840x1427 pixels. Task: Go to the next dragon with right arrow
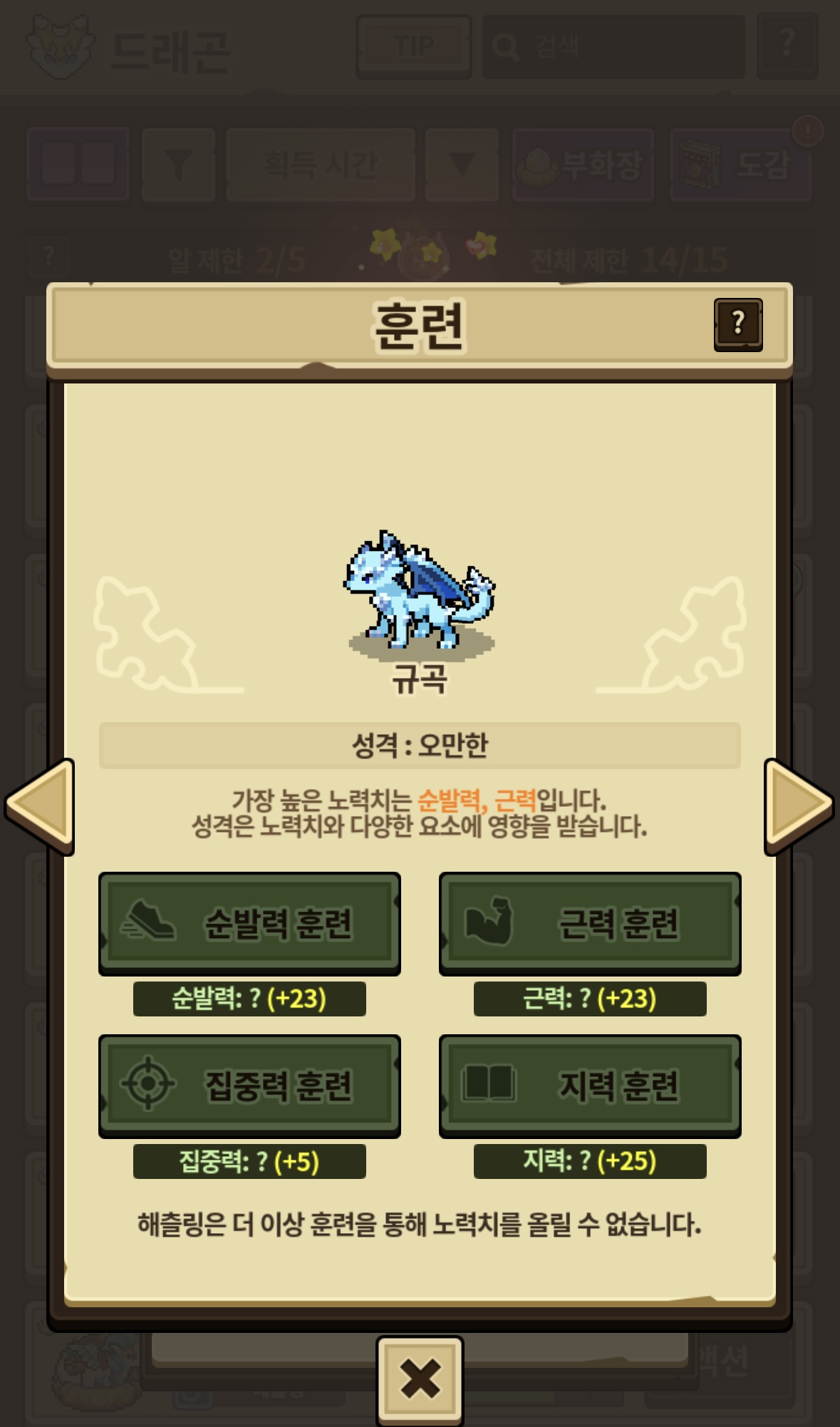[797, 805]
